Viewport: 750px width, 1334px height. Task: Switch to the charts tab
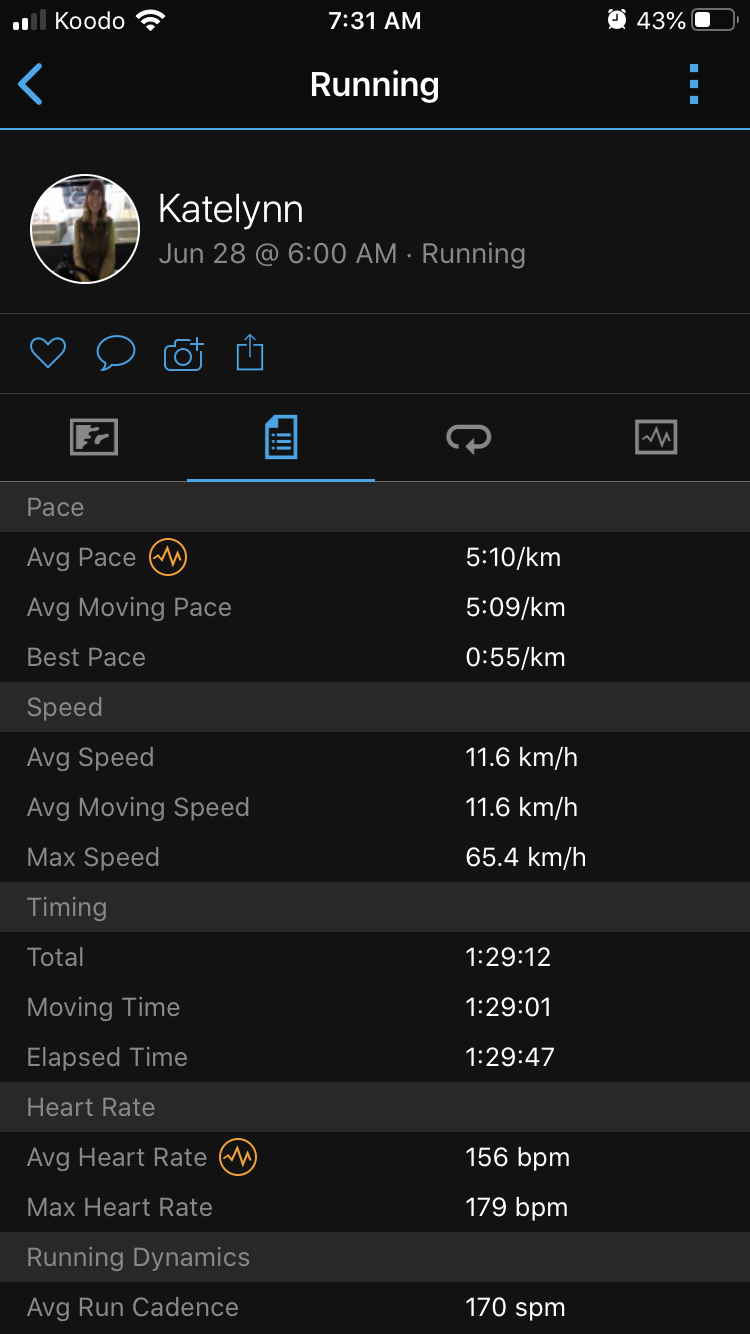tap(656, 438)
